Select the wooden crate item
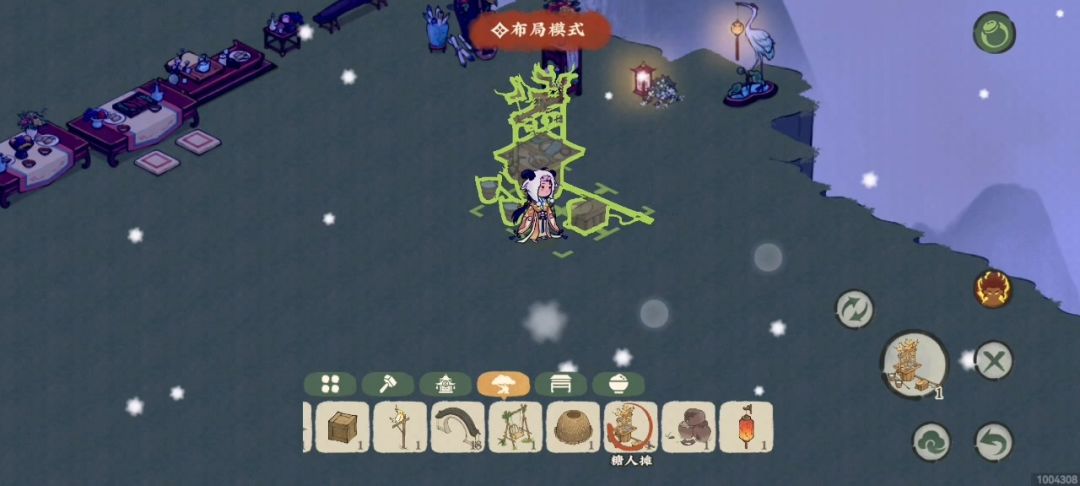The image size is (1080, 486). (342, 427)
